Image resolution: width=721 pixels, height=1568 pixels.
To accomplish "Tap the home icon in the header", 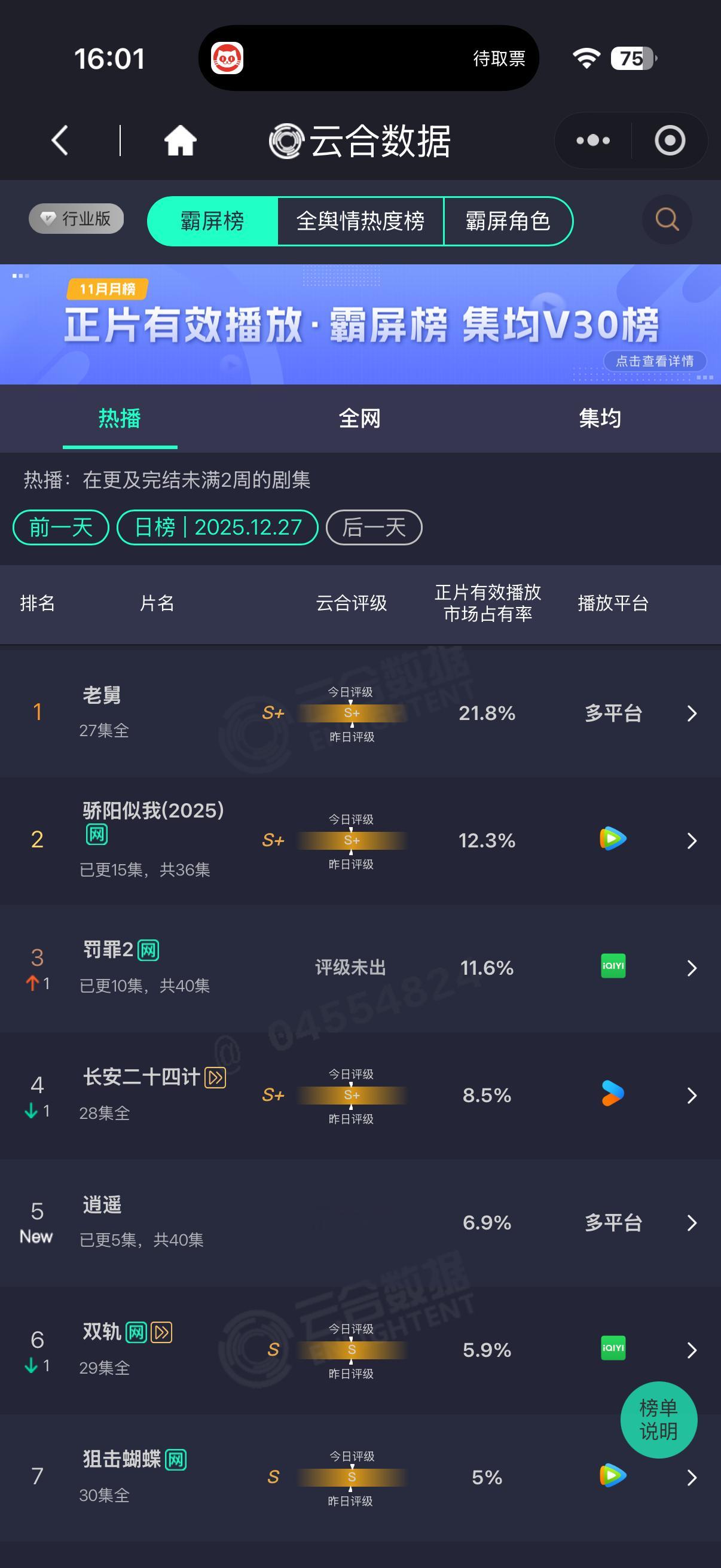I will click(179, 140).
